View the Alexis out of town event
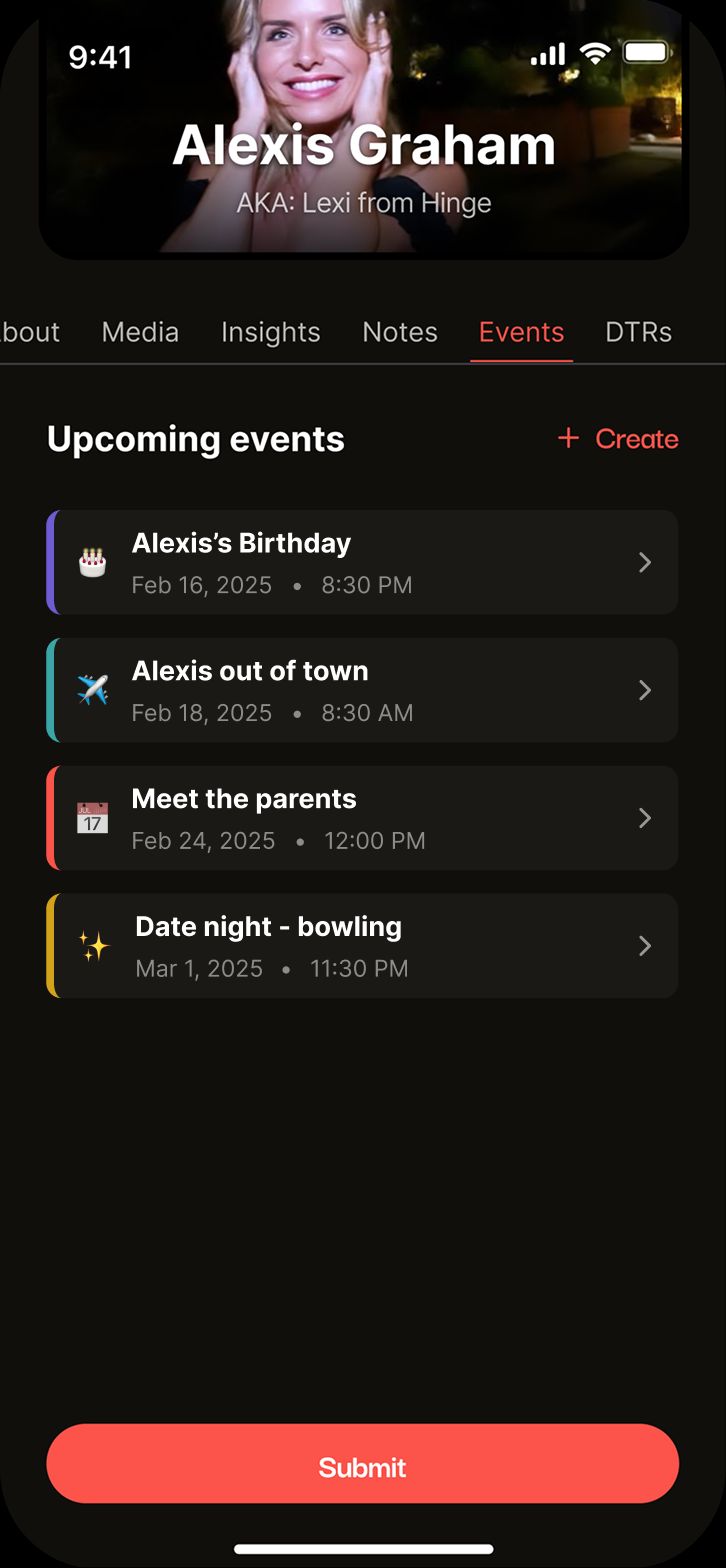This screenshot has width=726, height=1568. point(362,690)
